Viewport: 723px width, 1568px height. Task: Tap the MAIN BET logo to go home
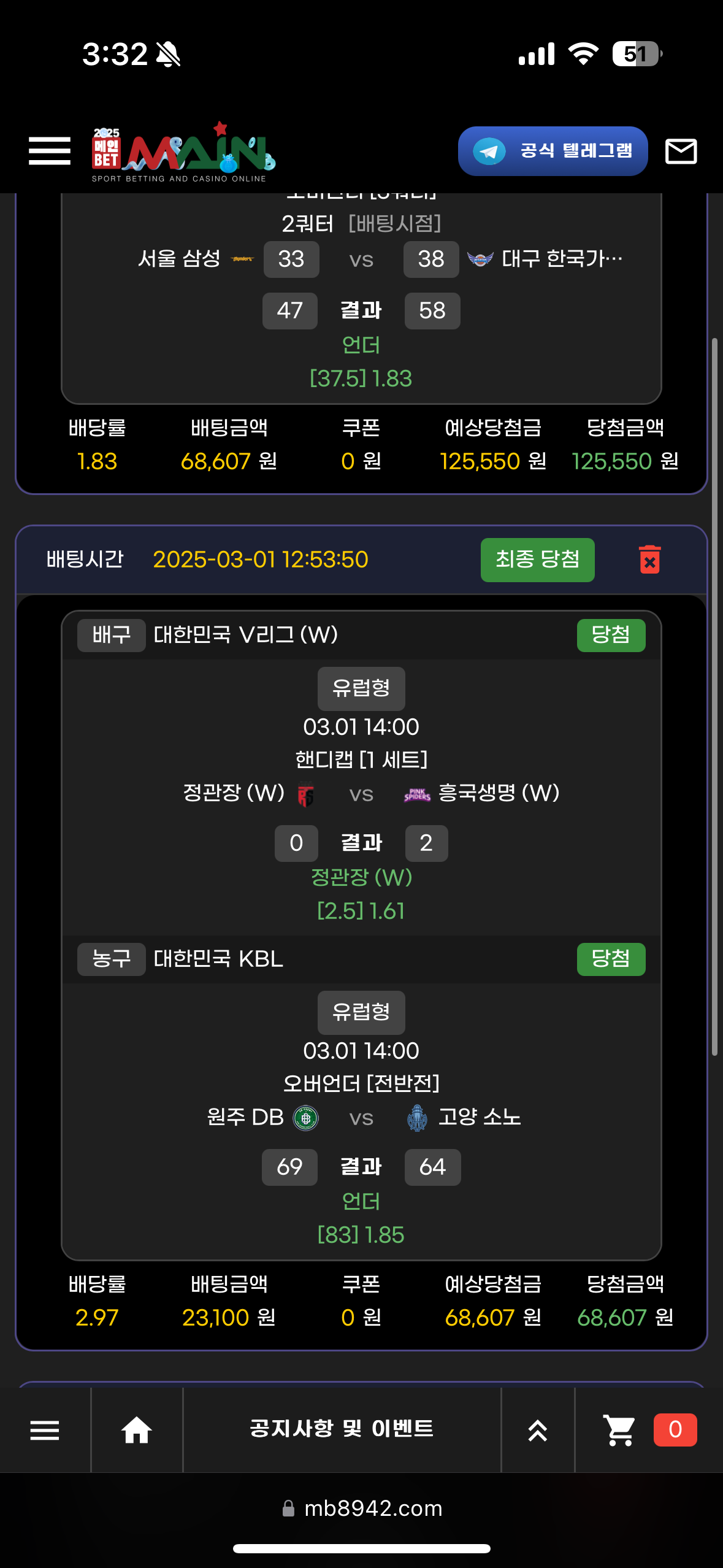click(183, 152)
